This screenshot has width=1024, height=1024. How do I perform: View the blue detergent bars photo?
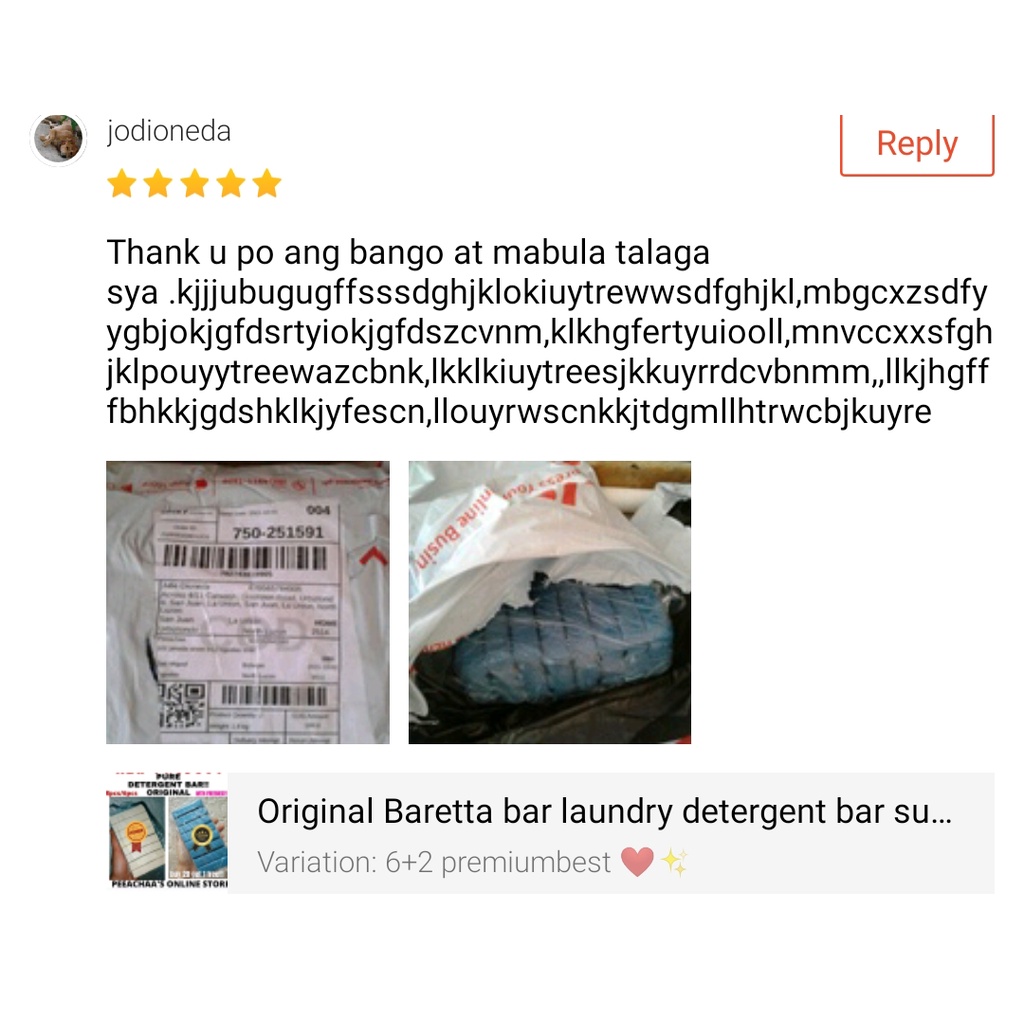coord(549,602)
